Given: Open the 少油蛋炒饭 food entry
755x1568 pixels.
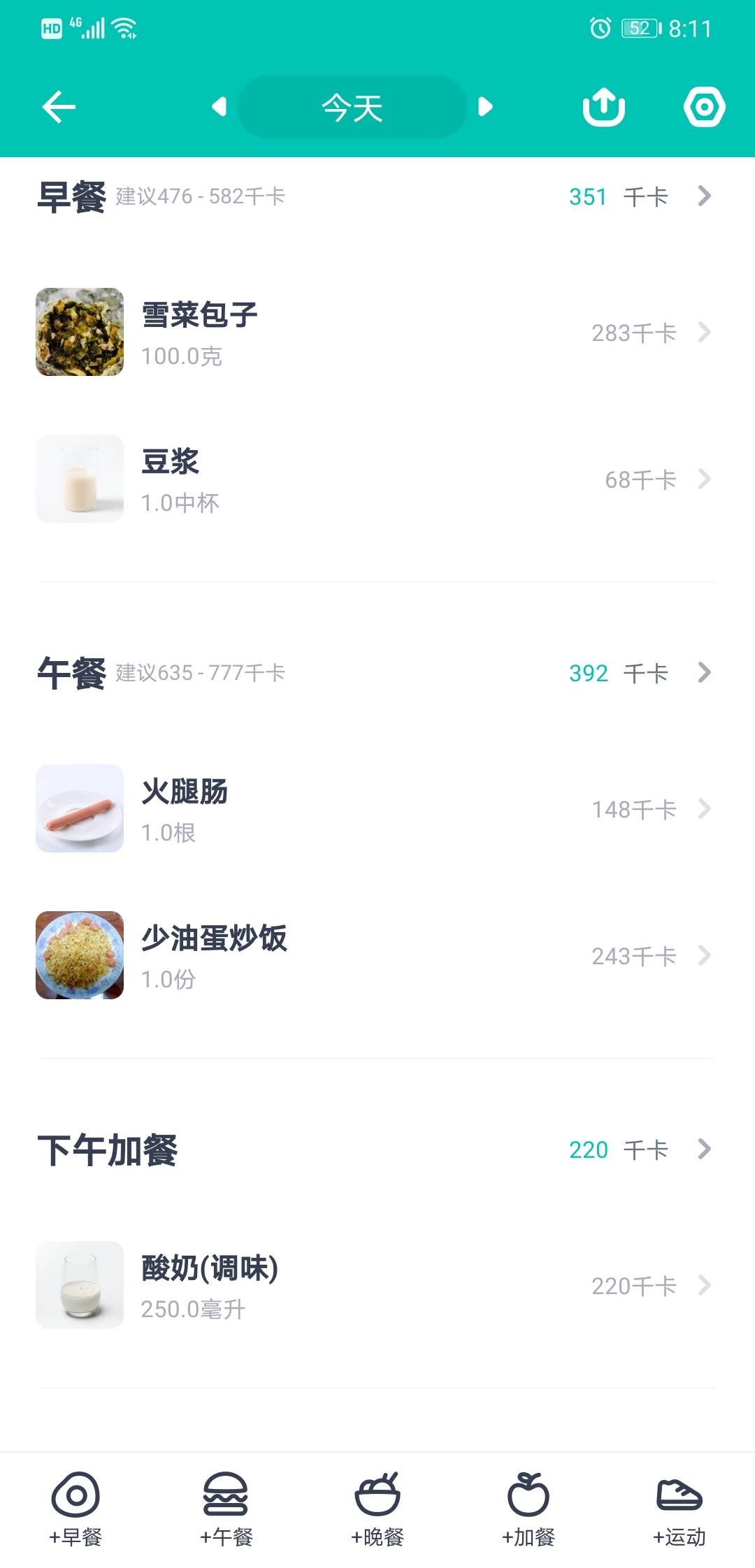Looking at the screenshot, I should click(x=377, y=956).
